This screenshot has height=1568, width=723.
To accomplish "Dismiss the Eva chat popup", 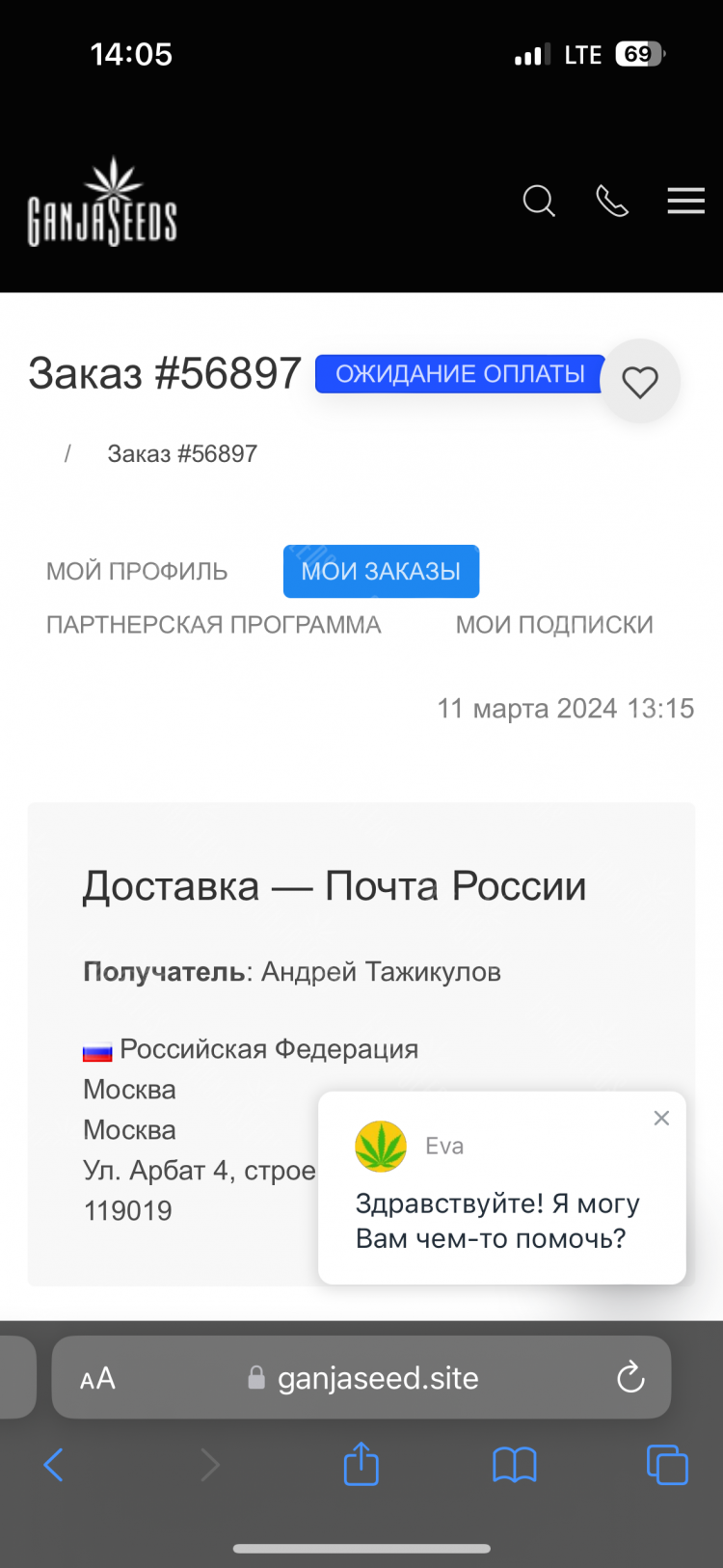I will pos(661,1118).
